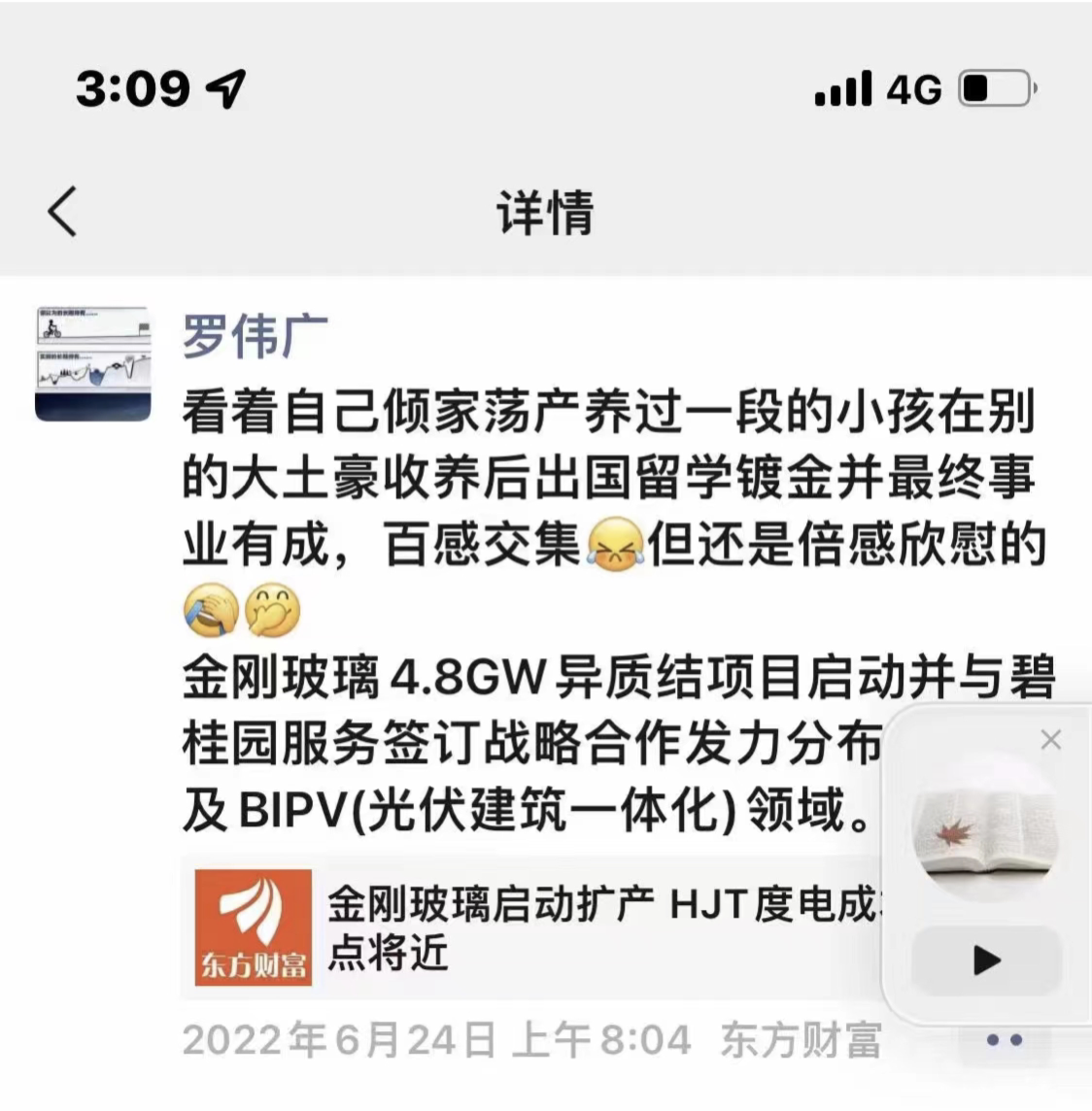Tap the 东方财富 source link

[801, 1040]
